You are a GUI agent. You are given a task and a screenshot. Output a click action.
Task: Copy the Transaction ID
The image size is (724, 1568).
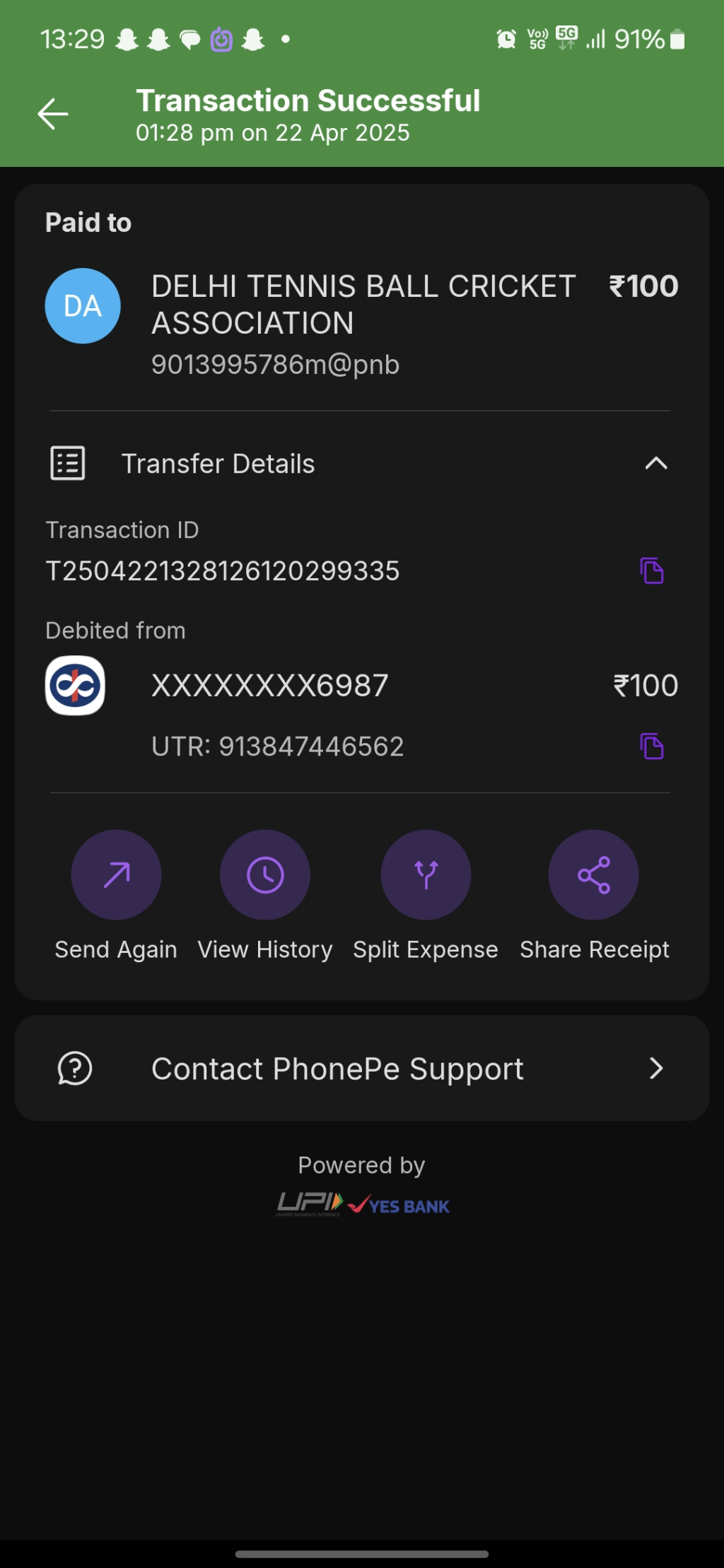click(651, 571)
